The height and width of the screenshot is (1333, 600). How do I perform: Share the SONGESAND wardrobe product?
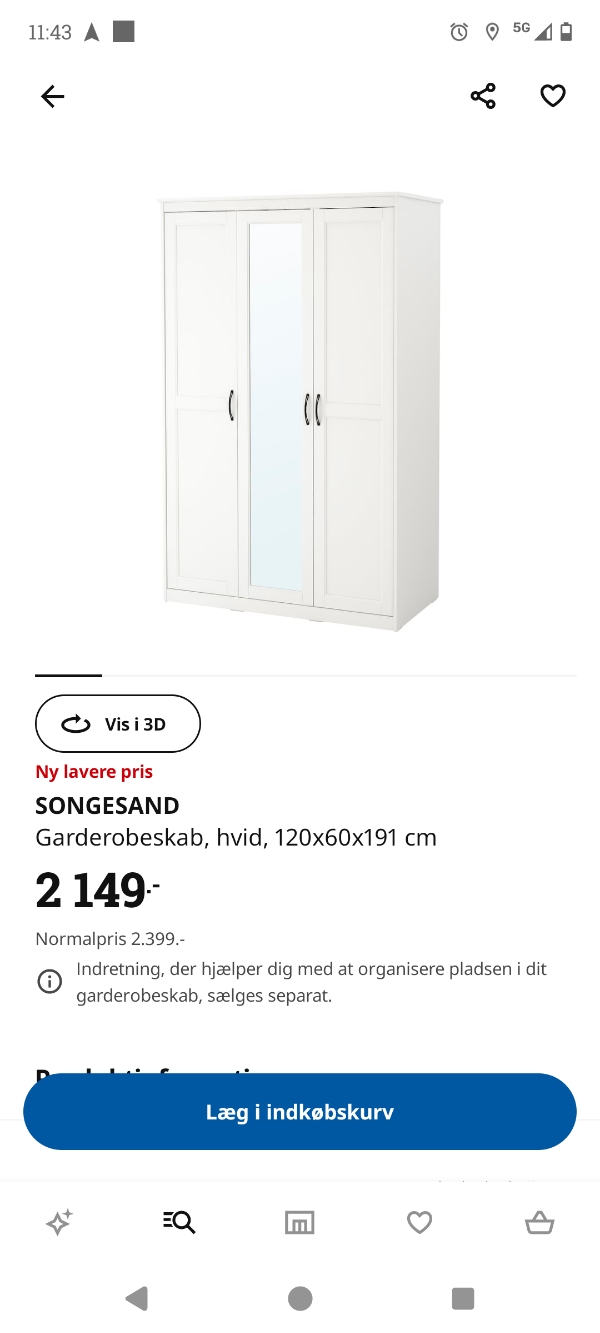click(x=483, y=96)
